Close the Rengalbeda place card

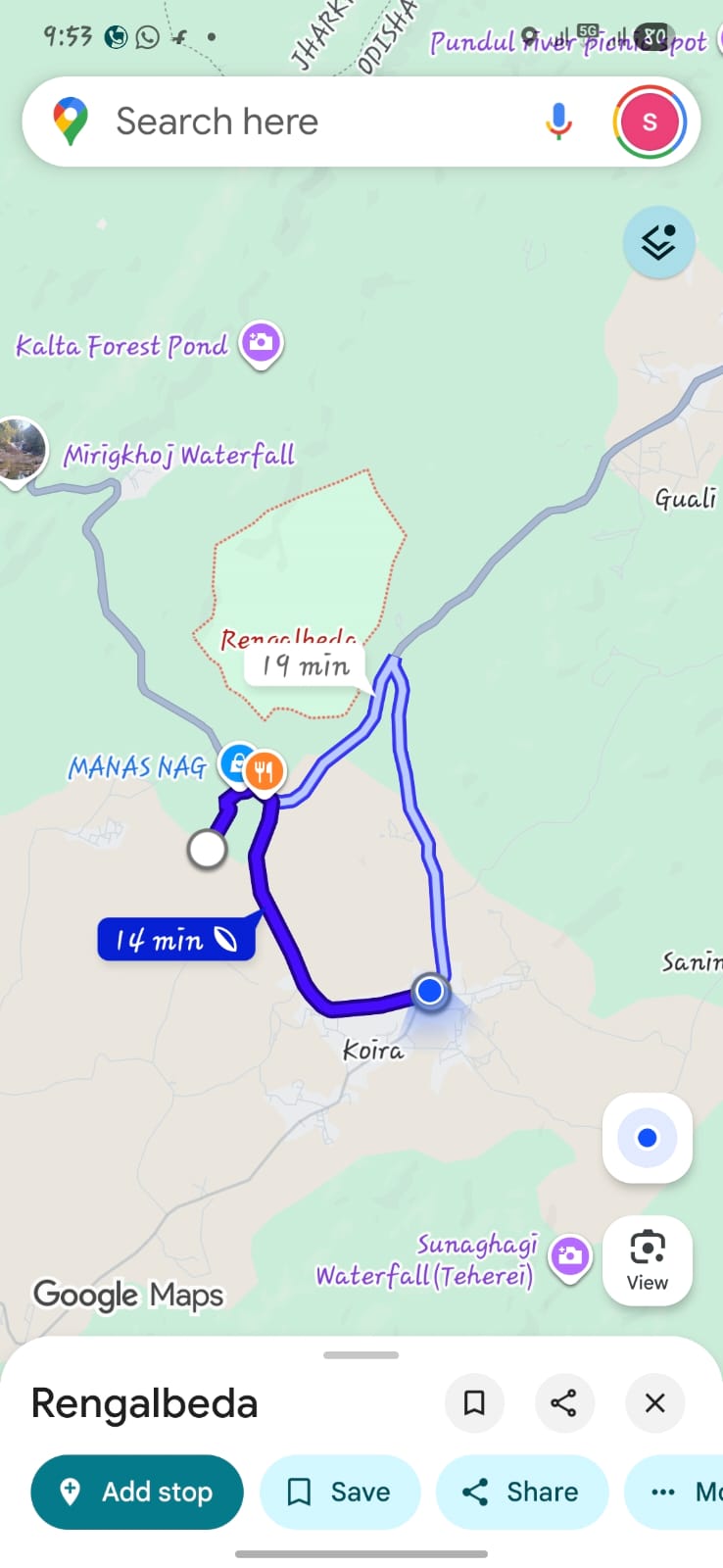click(x=654, y=1402)
